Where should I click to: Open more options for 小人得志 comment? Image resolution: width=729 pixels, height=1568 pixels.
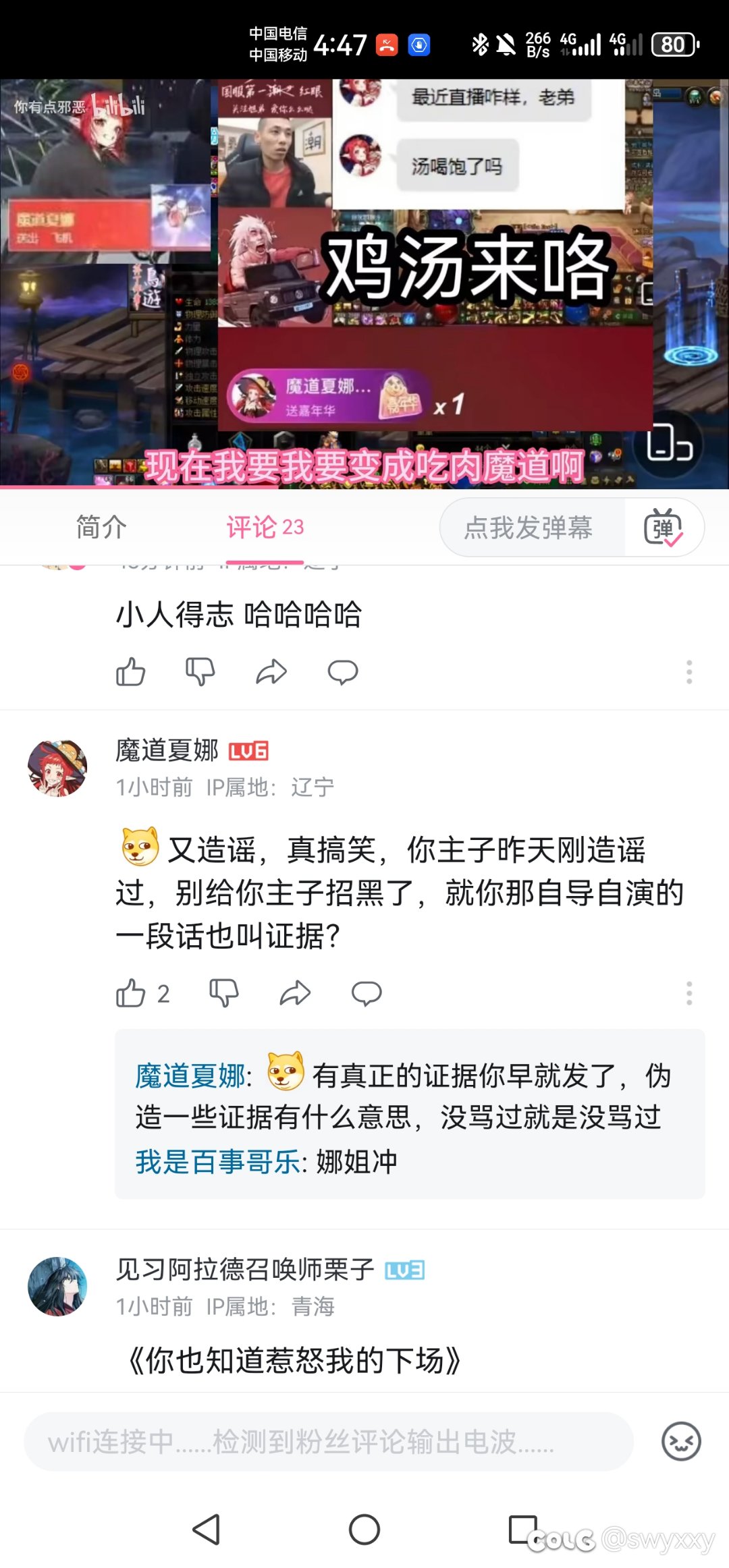tap(688, 672)
